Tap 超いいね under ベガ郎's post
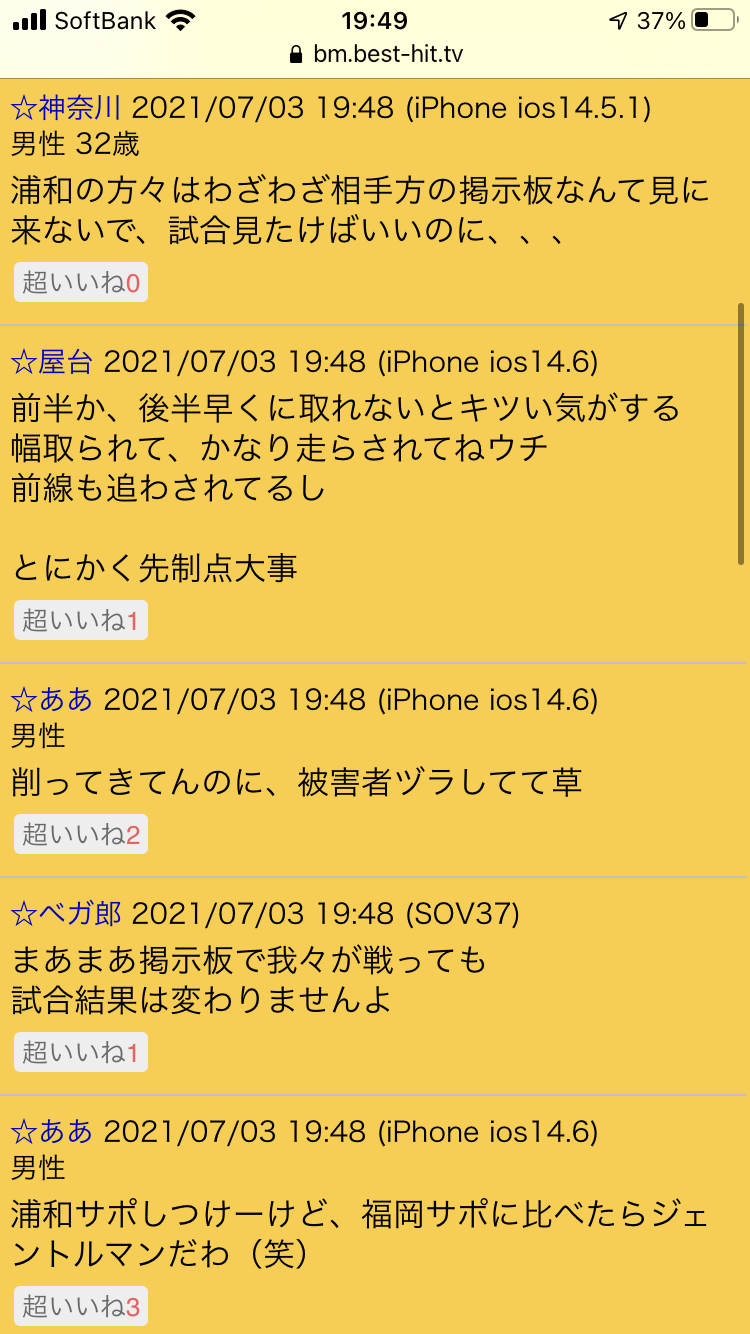This screenshot has width=750, height=1334. [x=81, y=1051]
